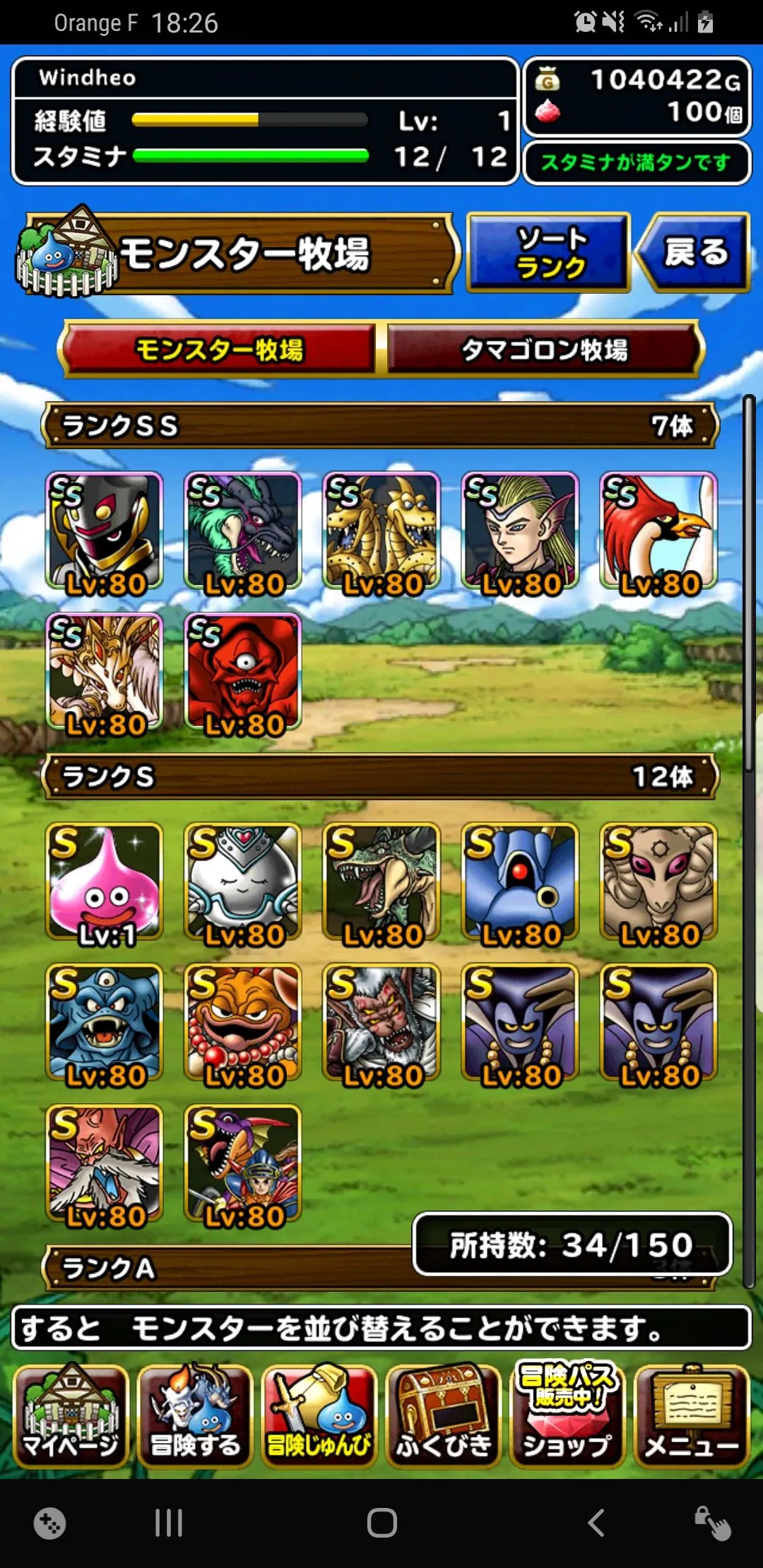Screen dimensions: 763x1568
Task: Go back with the 戻る button
Action: 694,252
